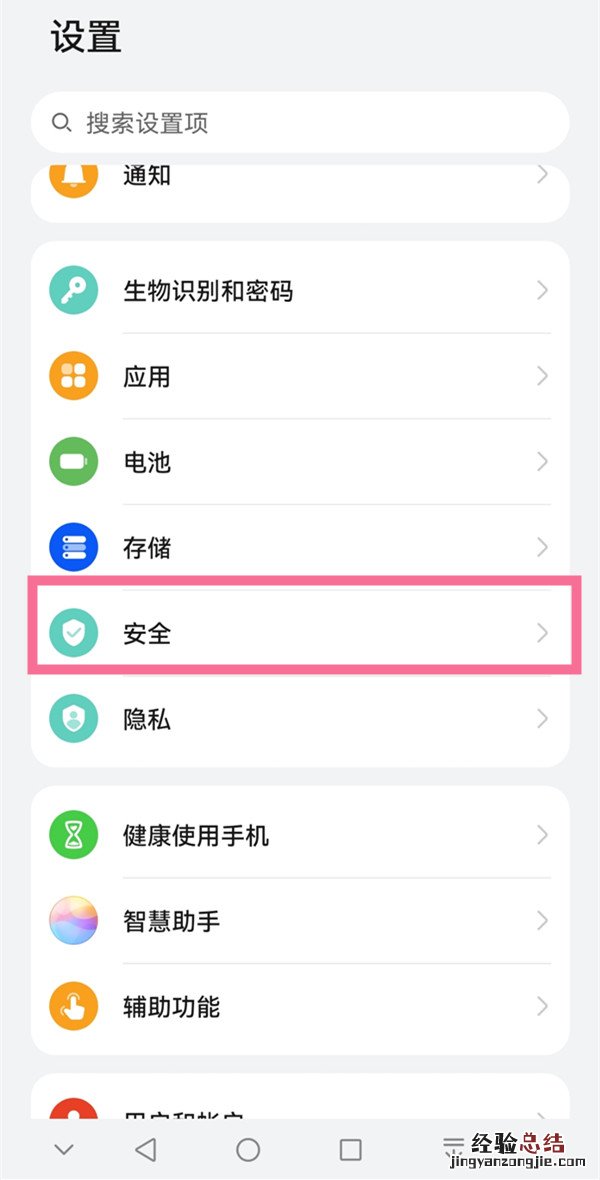Open 电池 settings
This screenshot has height=1180, width=600.
click(300, 462)
